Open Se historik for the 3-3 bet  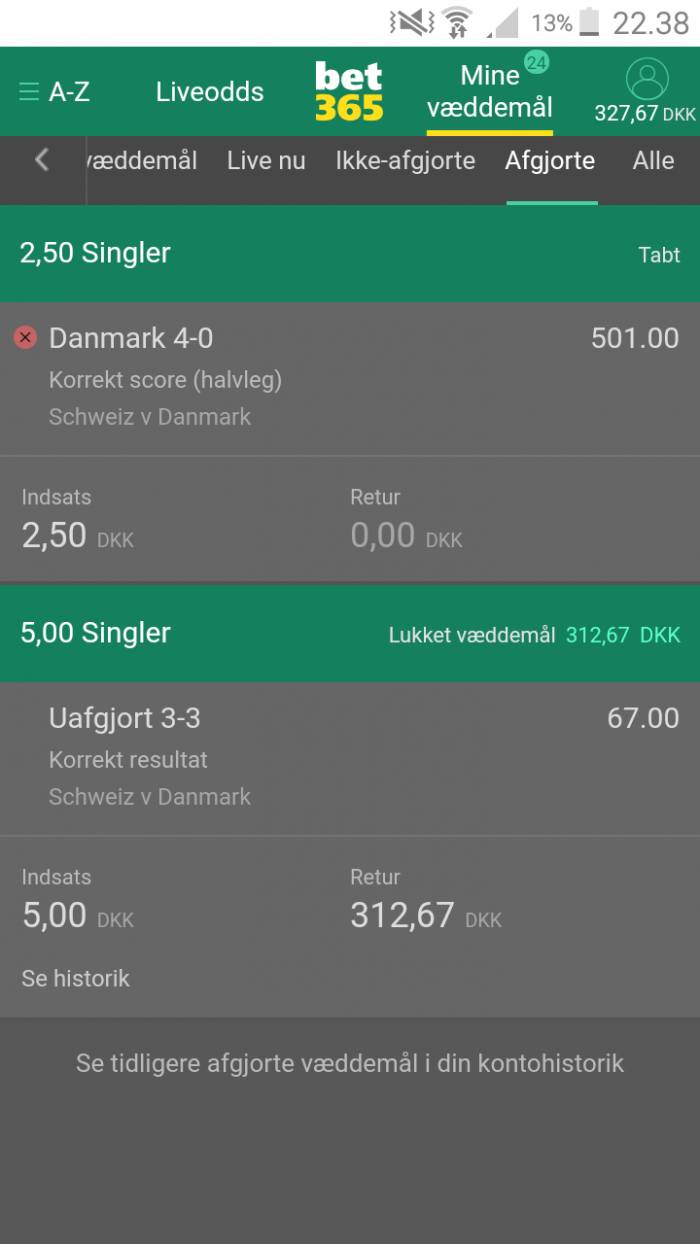(76, 978)
